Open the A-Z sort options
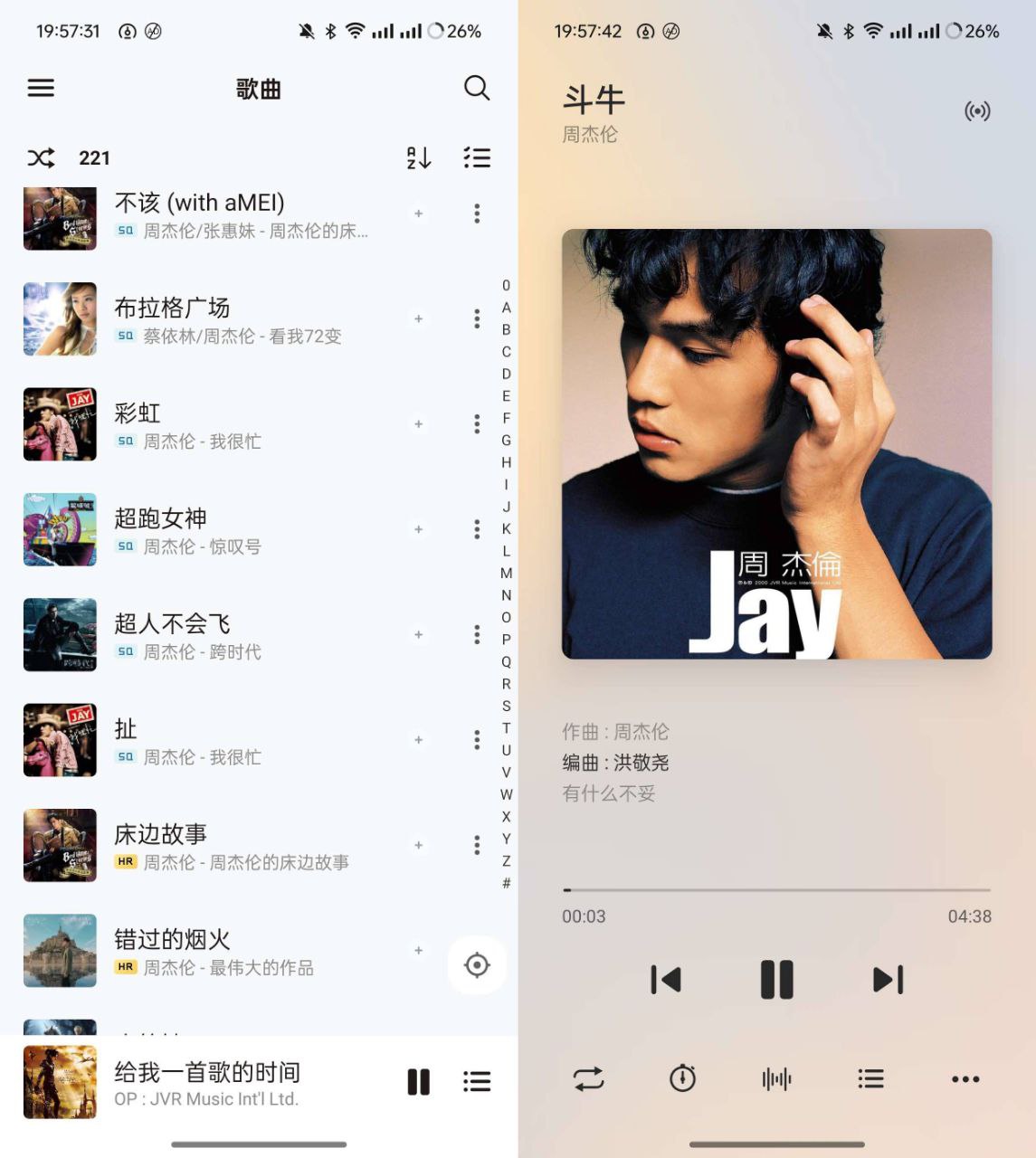This screenshot has width=1036, height=1158. [x=418, y=157]
